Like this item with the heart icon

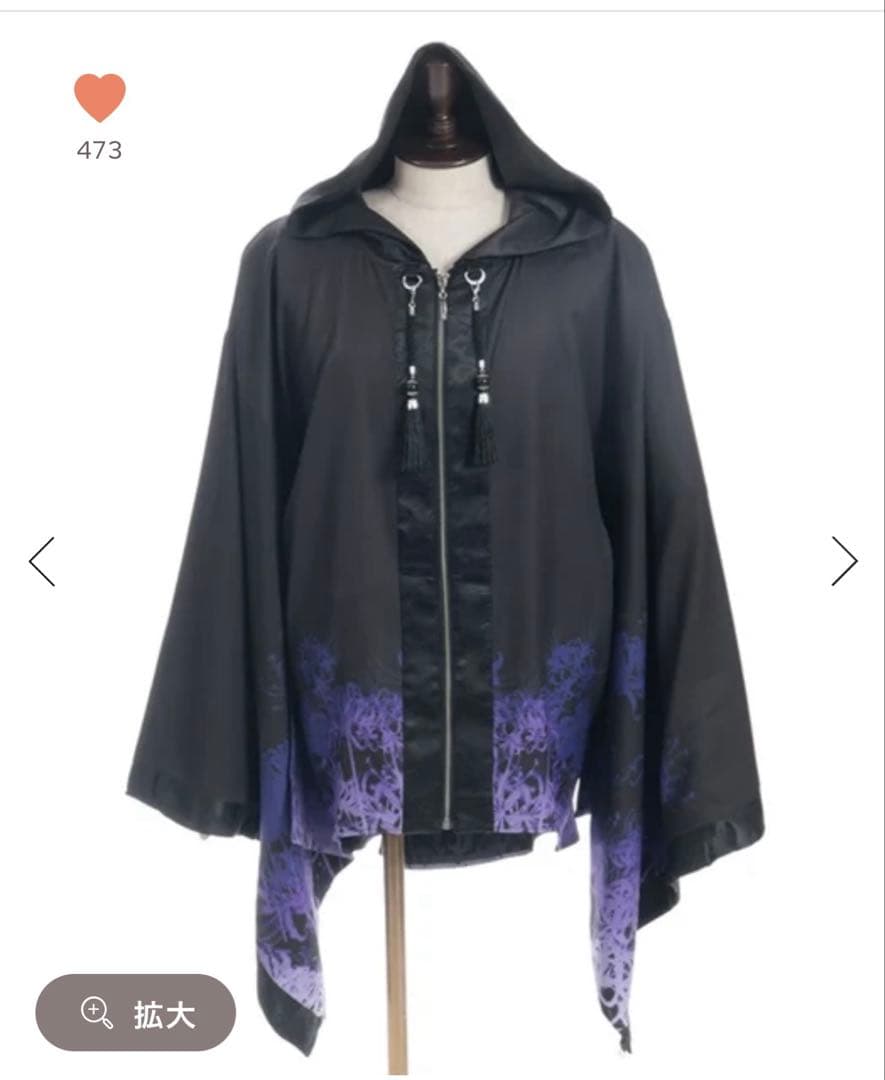coord(99,98)
